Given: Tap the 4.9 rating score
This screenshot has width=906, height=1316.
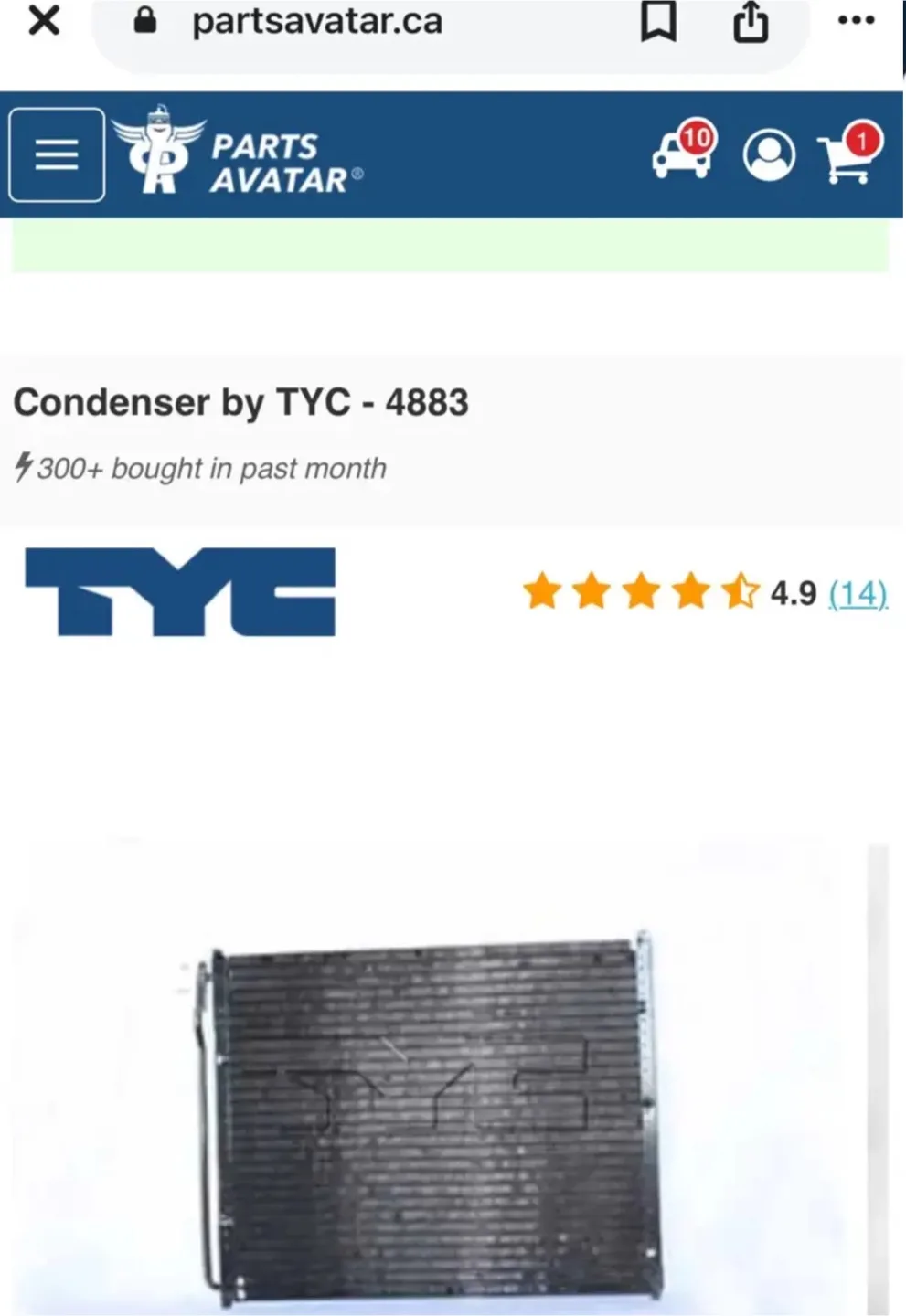Looking at the screenshot, I should (x=792, y=594).
